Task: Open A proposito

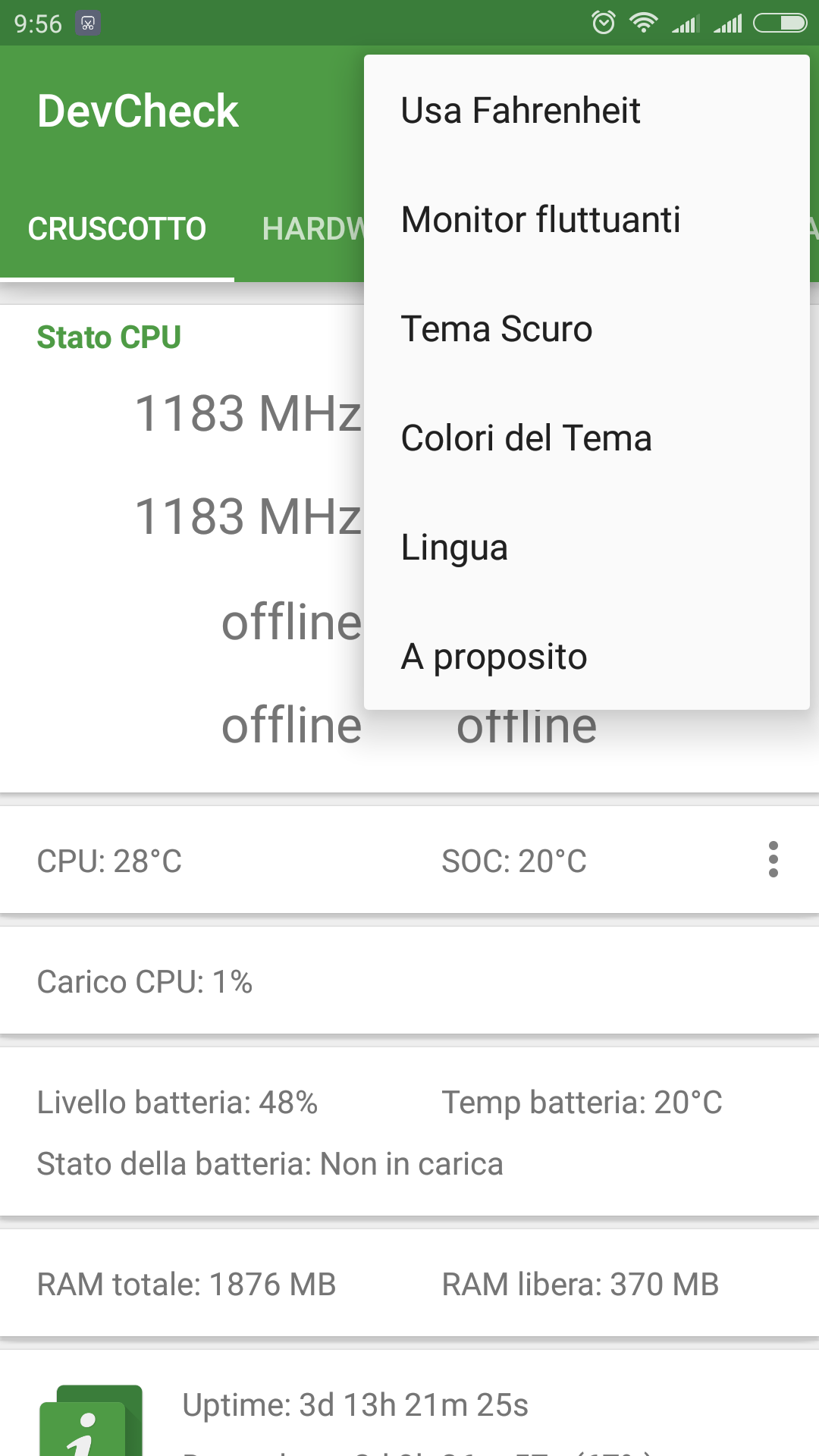Action: 587,657
